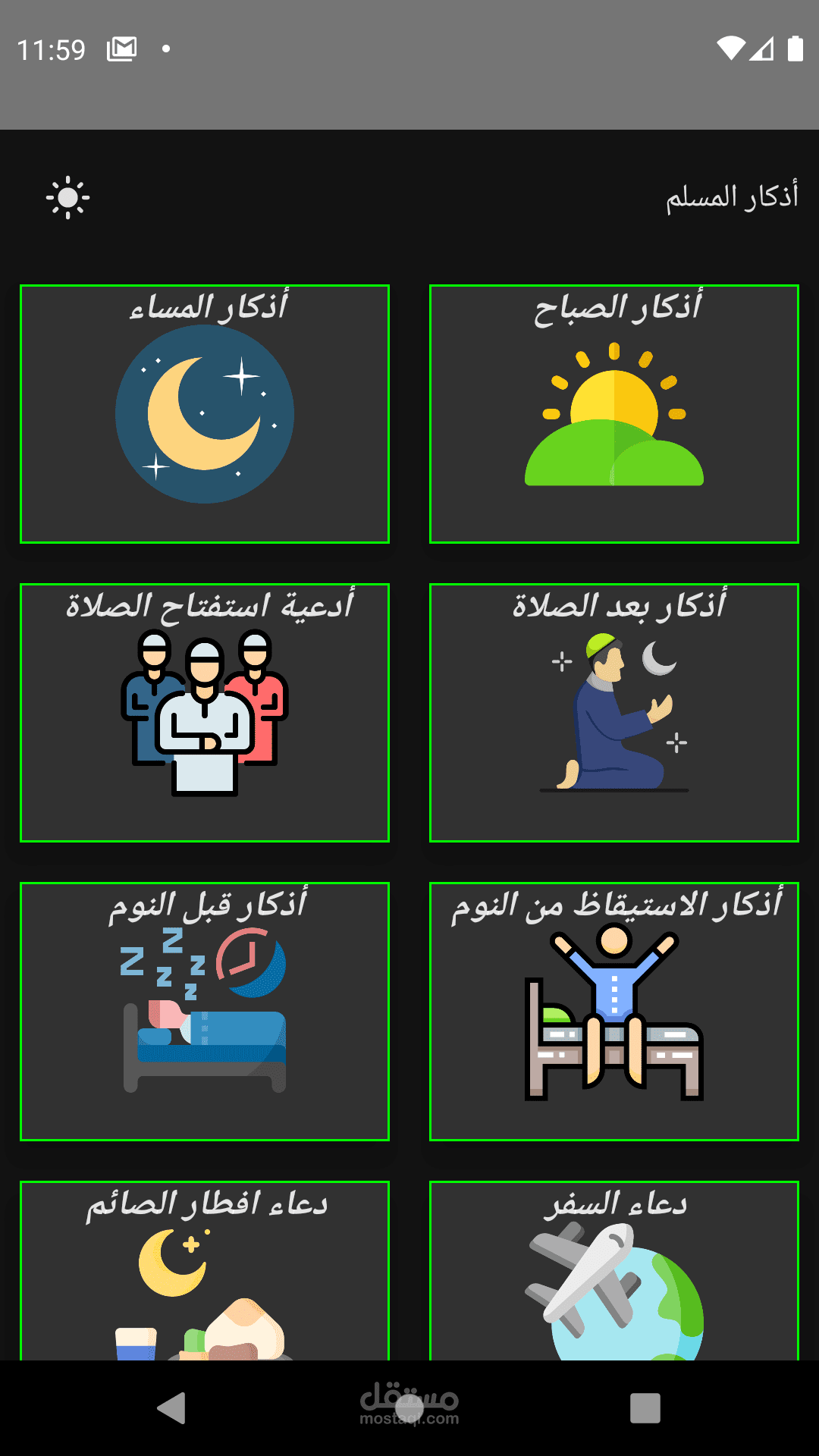Viewport: 819px width, 1456px height.
Task: Toggle the light theme sun icon
Action: [x=67, y=198]
